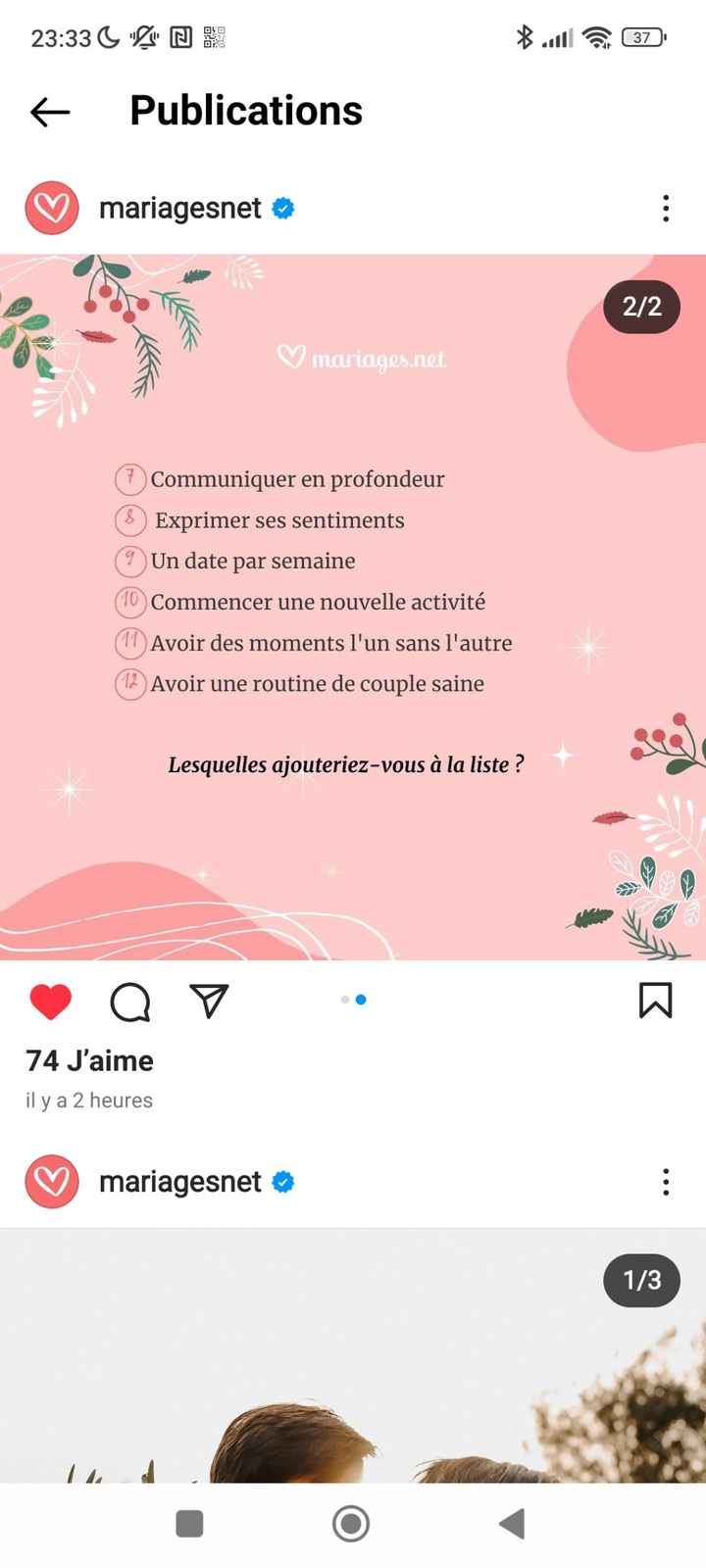This screenshot has width=706, height=1568.
Task: Open the profile picture on the second post
Action: 51,1181
